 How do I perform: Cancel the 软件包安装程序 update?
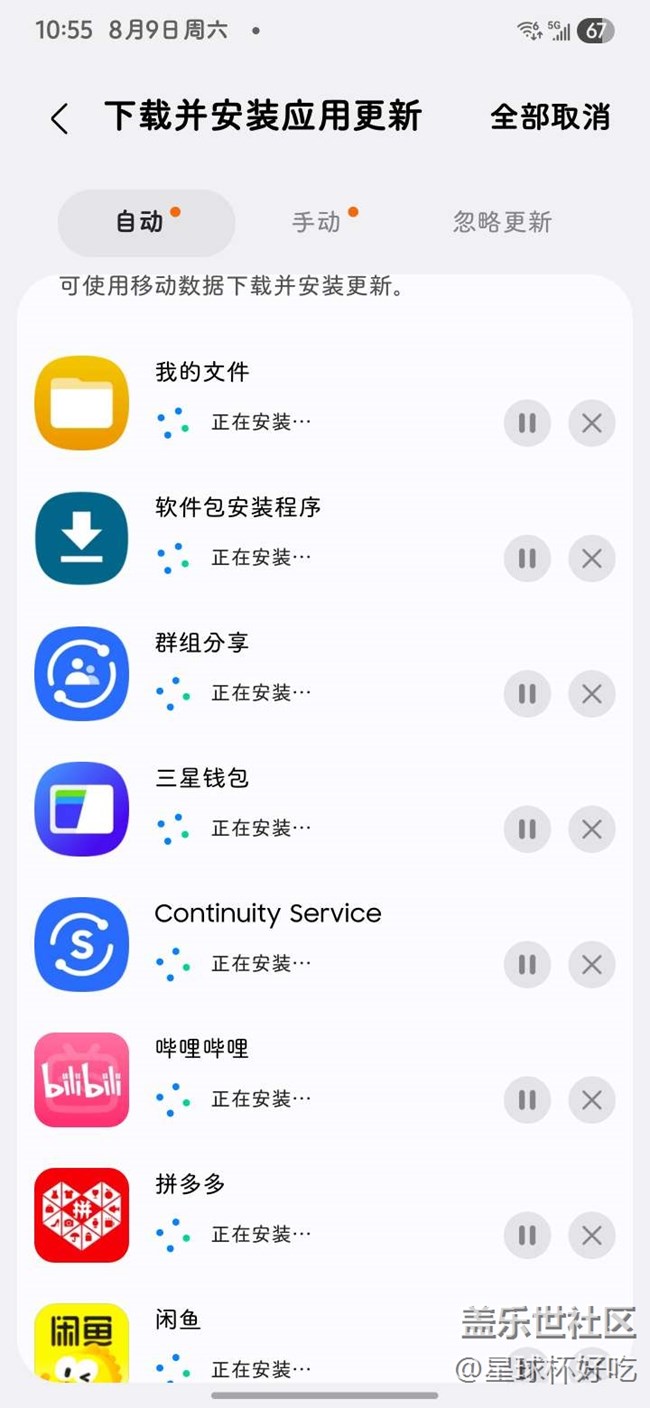pos(592,558)
